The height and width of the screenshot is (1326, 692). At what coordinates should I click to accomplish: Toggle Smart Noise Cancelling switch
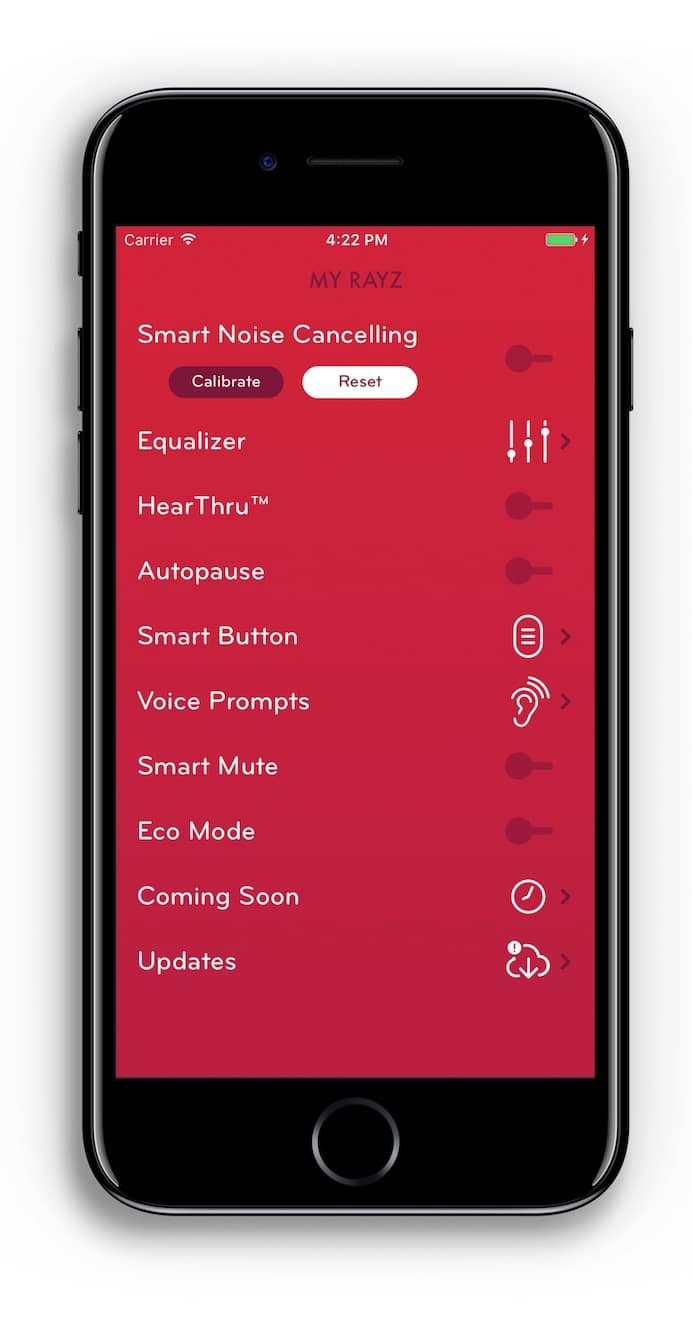(528, 358)
